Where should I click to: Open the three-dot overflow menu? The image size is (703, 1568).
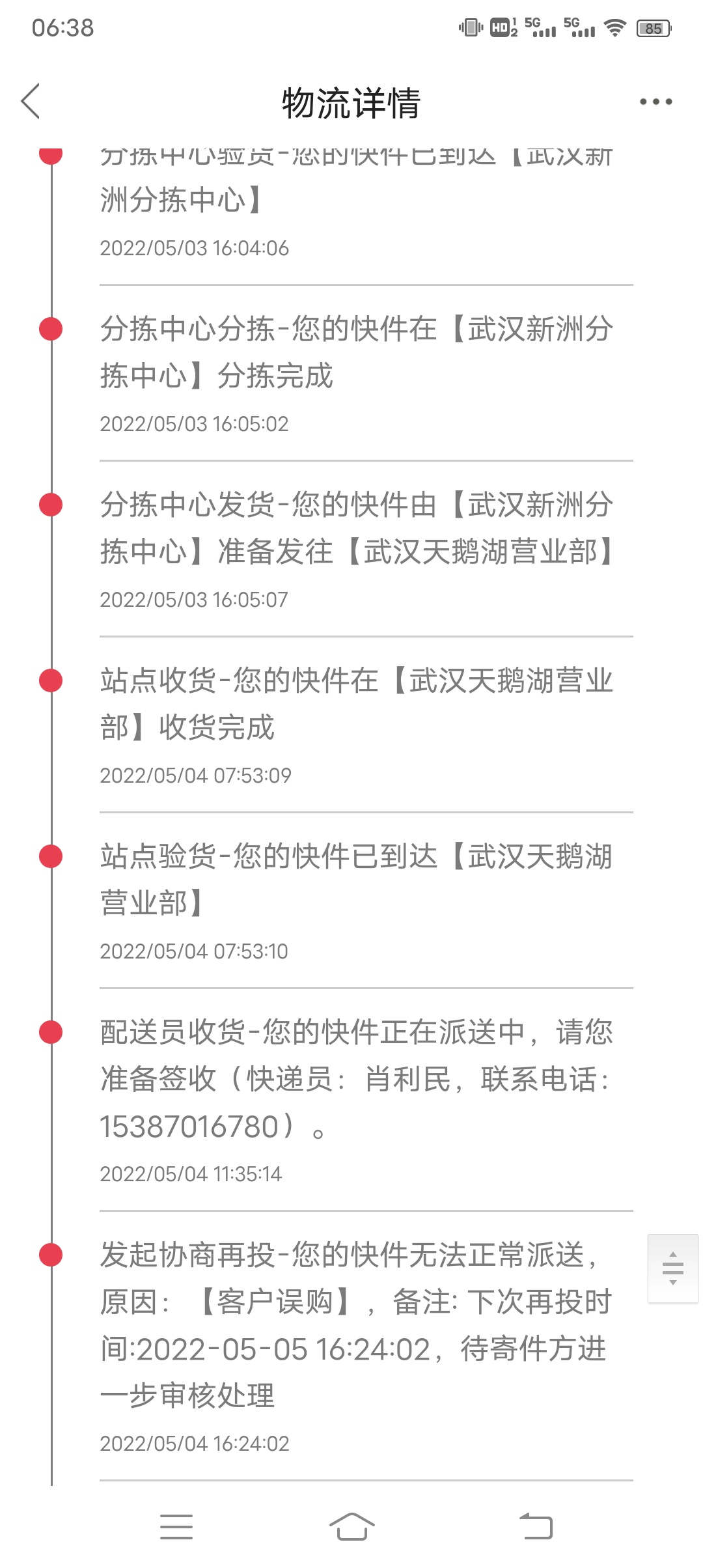pos(655,102)
